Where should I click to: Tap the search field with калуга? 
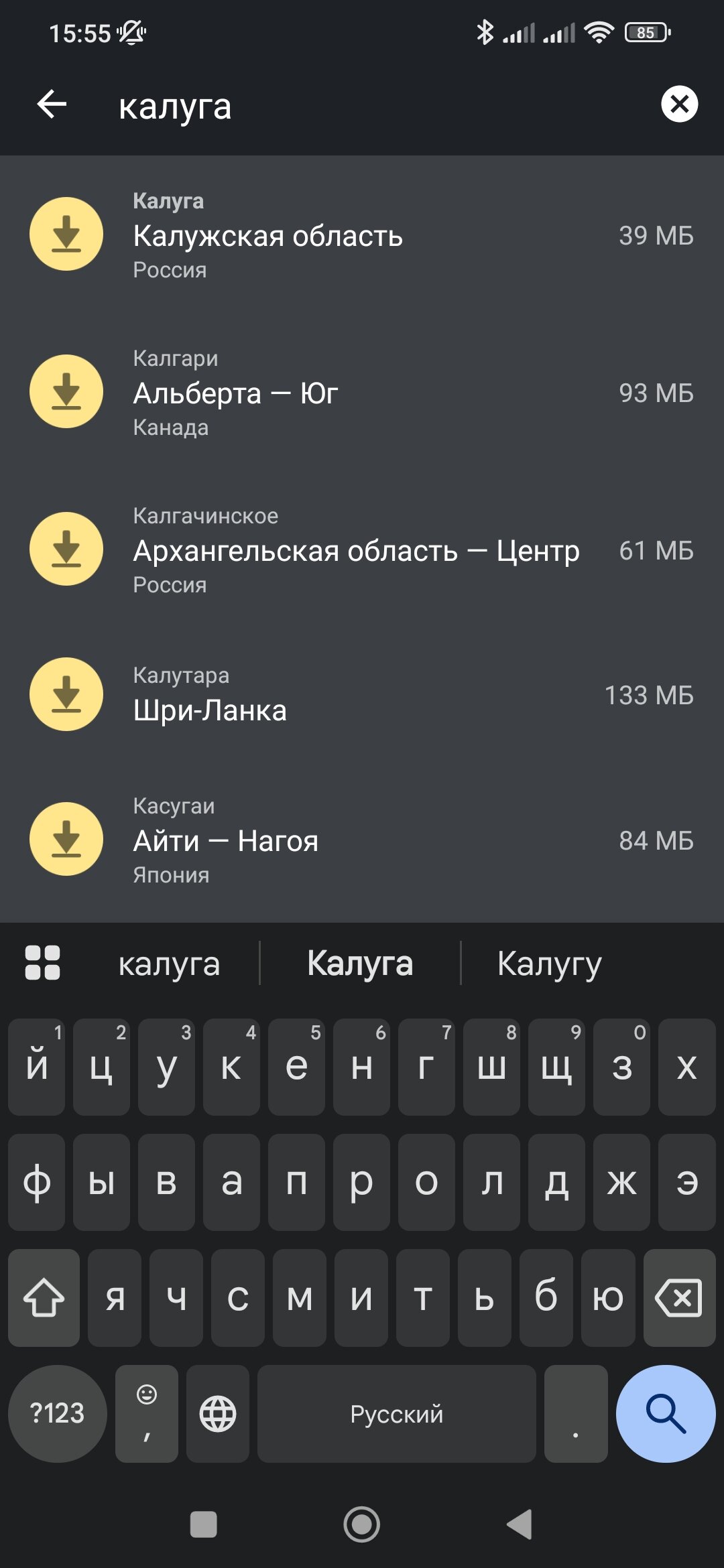click(375, 106)
